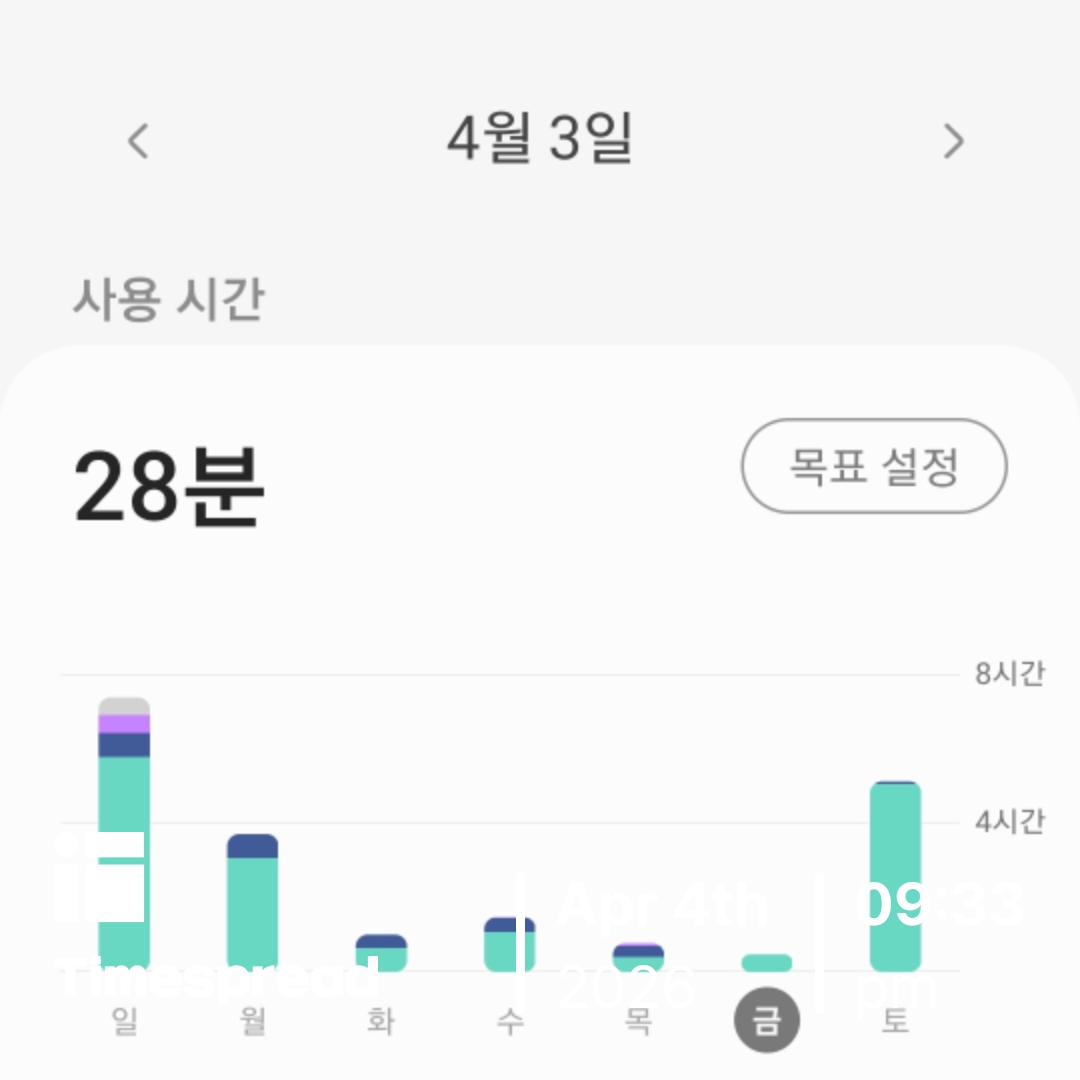
Task: Select the 수 bar in the chart
Action: [x=509, y=945]
